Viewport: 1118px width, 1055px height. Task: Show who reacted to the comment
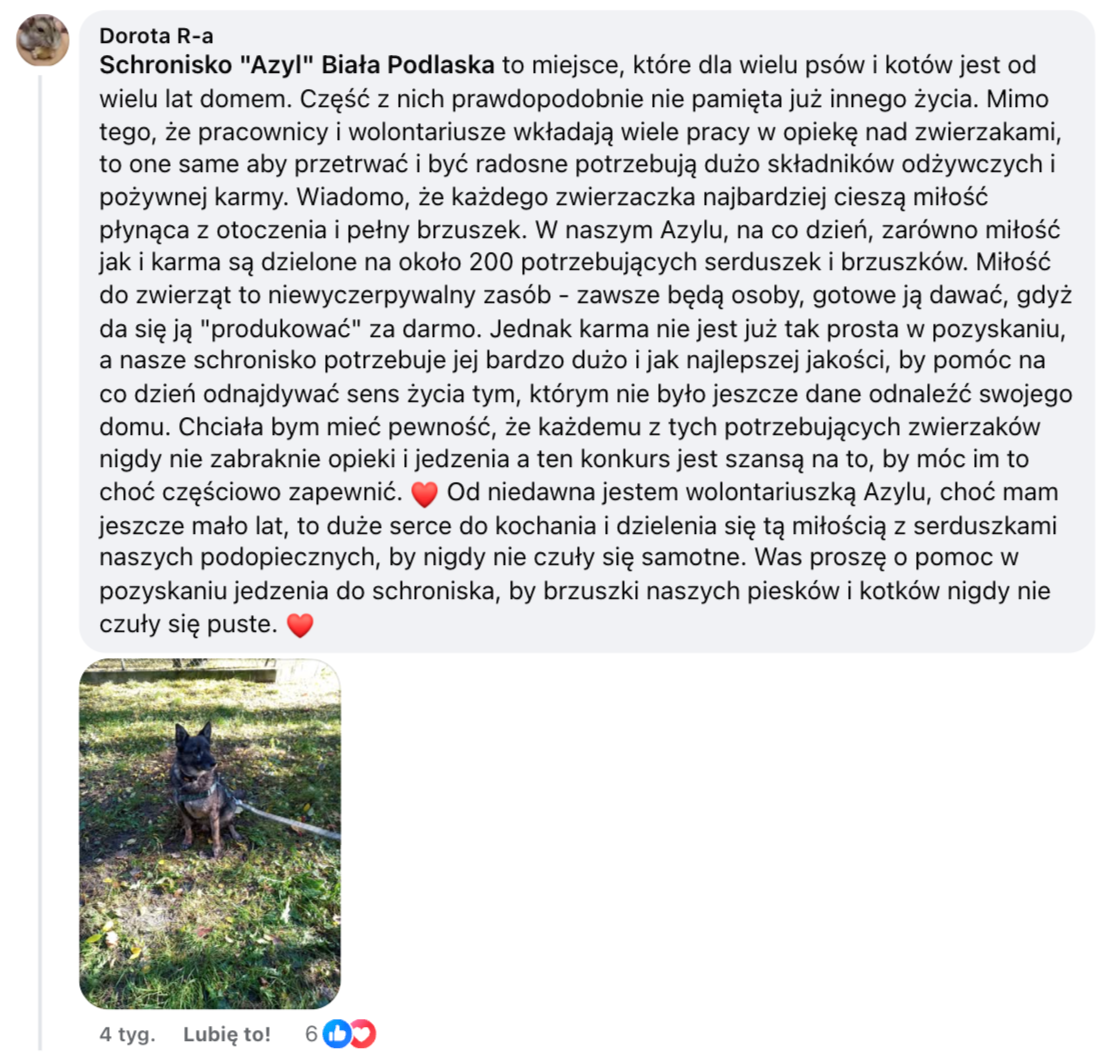coord(340,1034)
